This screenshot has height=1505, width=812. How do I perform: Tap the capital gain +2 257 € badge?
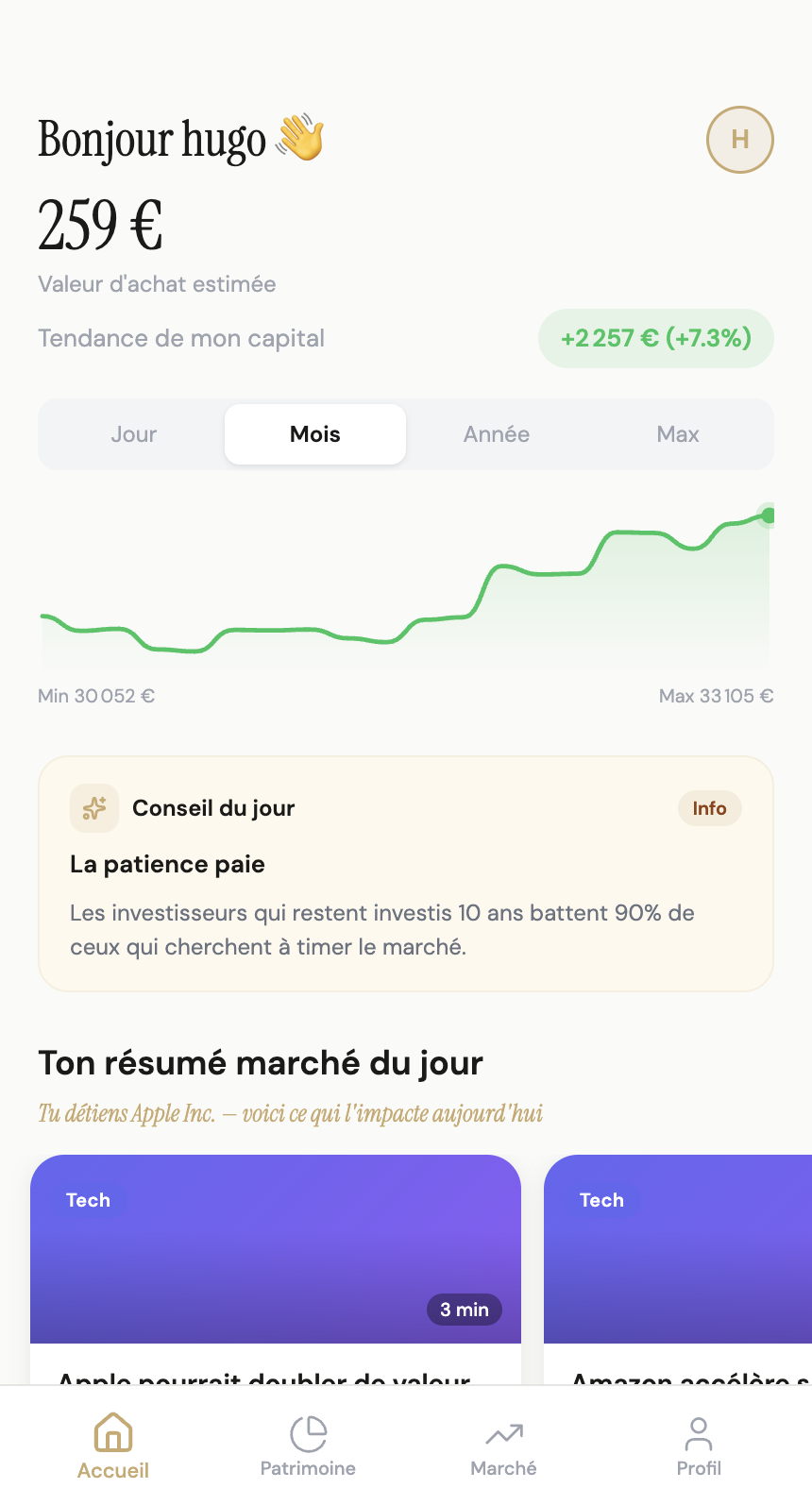tap(656, 338)
